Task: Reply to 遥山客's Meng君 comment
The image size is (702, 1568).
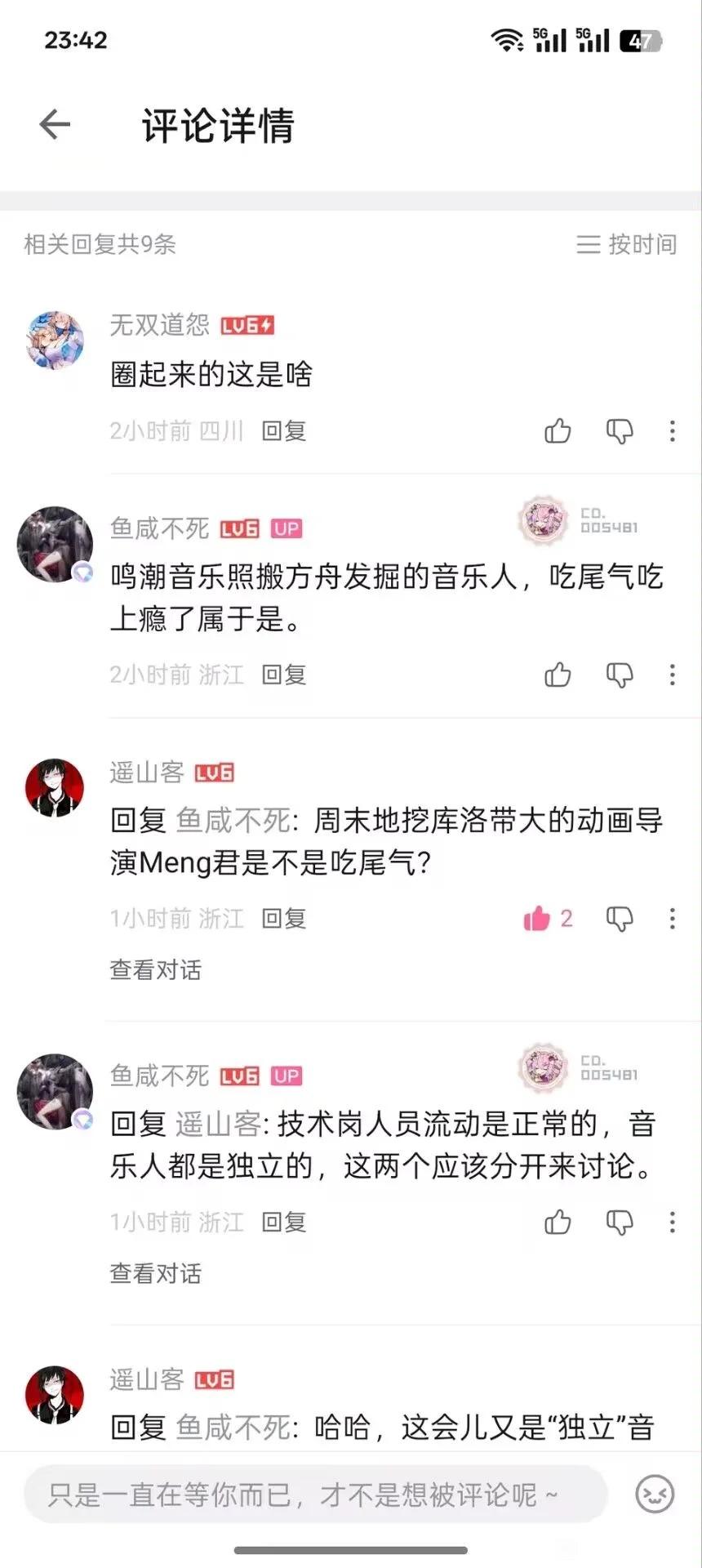Action: [x=283, y=919]
